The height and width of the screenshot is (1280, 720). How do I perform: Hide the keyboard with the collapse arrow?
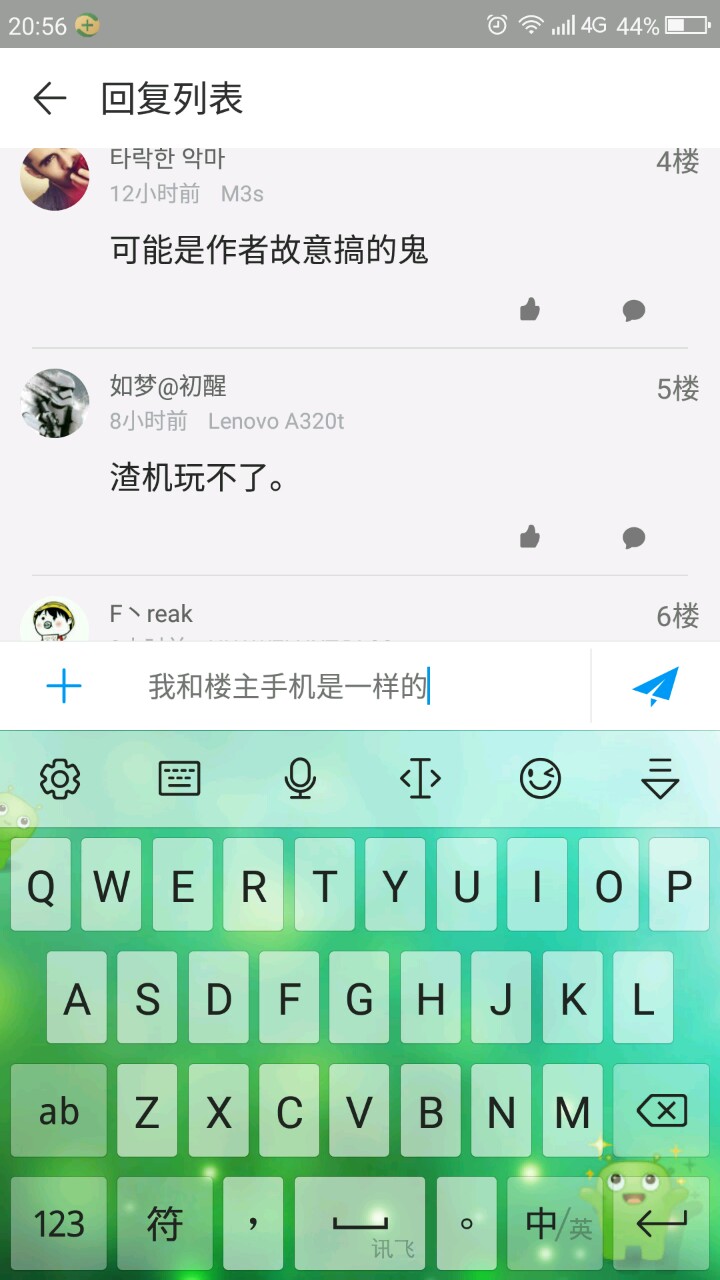coord(660,778)
